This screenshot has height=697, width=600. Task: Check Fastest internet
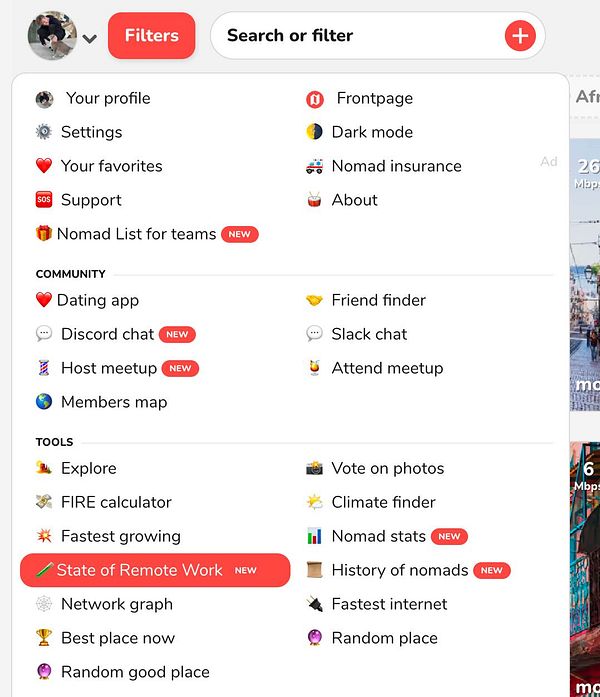point(389,604)
